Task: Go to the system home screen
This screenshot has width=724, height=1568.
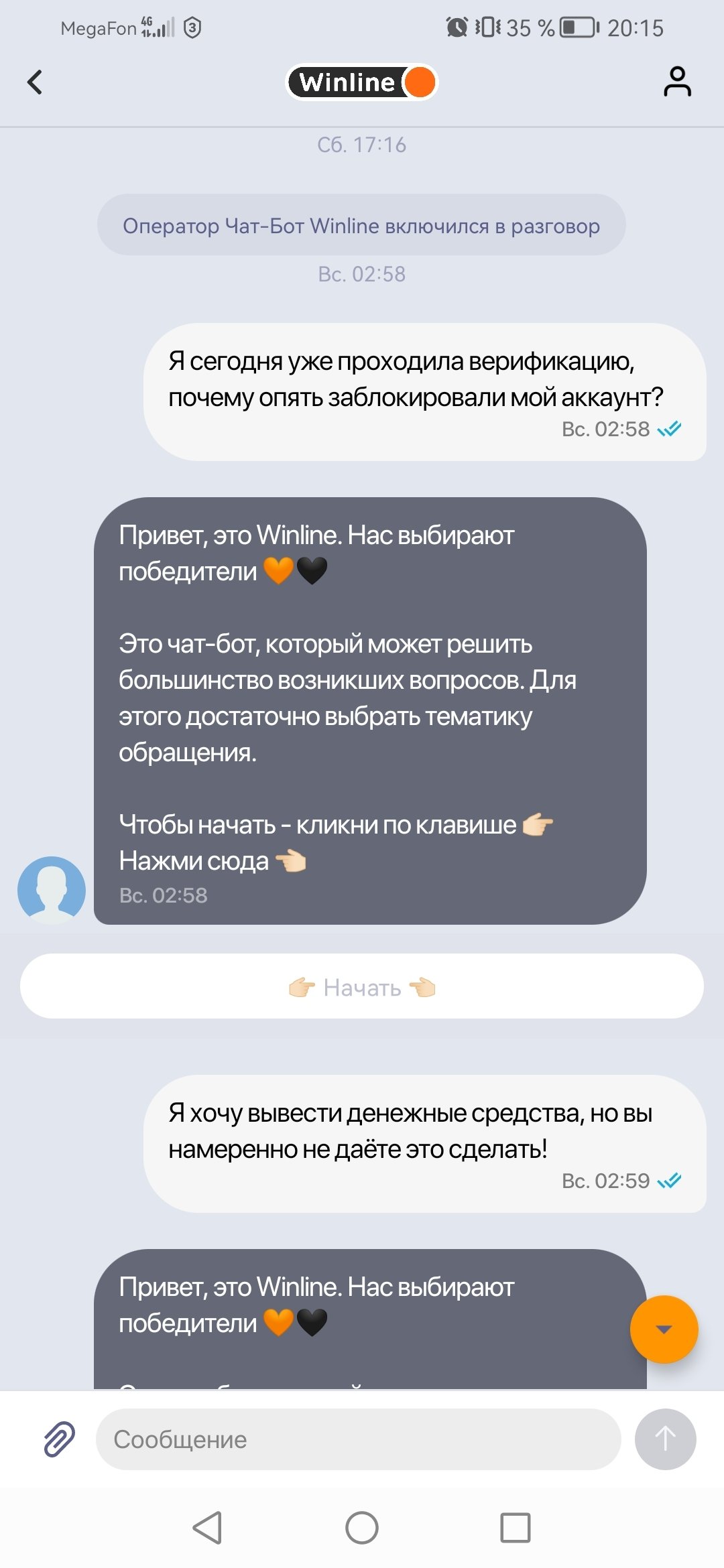Action: pyautogui.click(x=362, y=1528)
